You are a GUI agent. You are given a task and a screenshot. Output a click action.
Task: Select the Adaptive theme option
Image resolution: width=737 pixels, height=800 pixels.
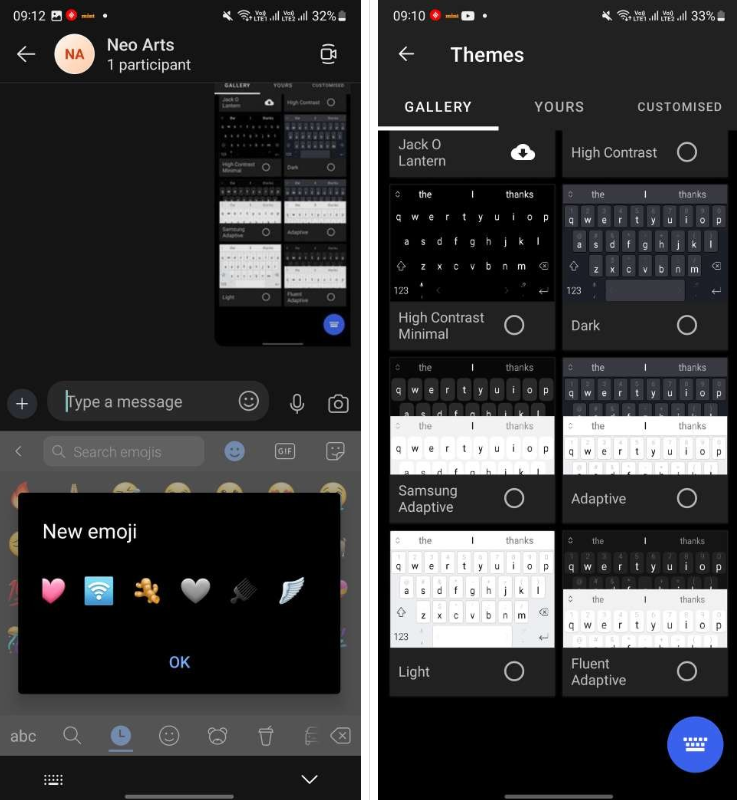(x=687, y=498)
